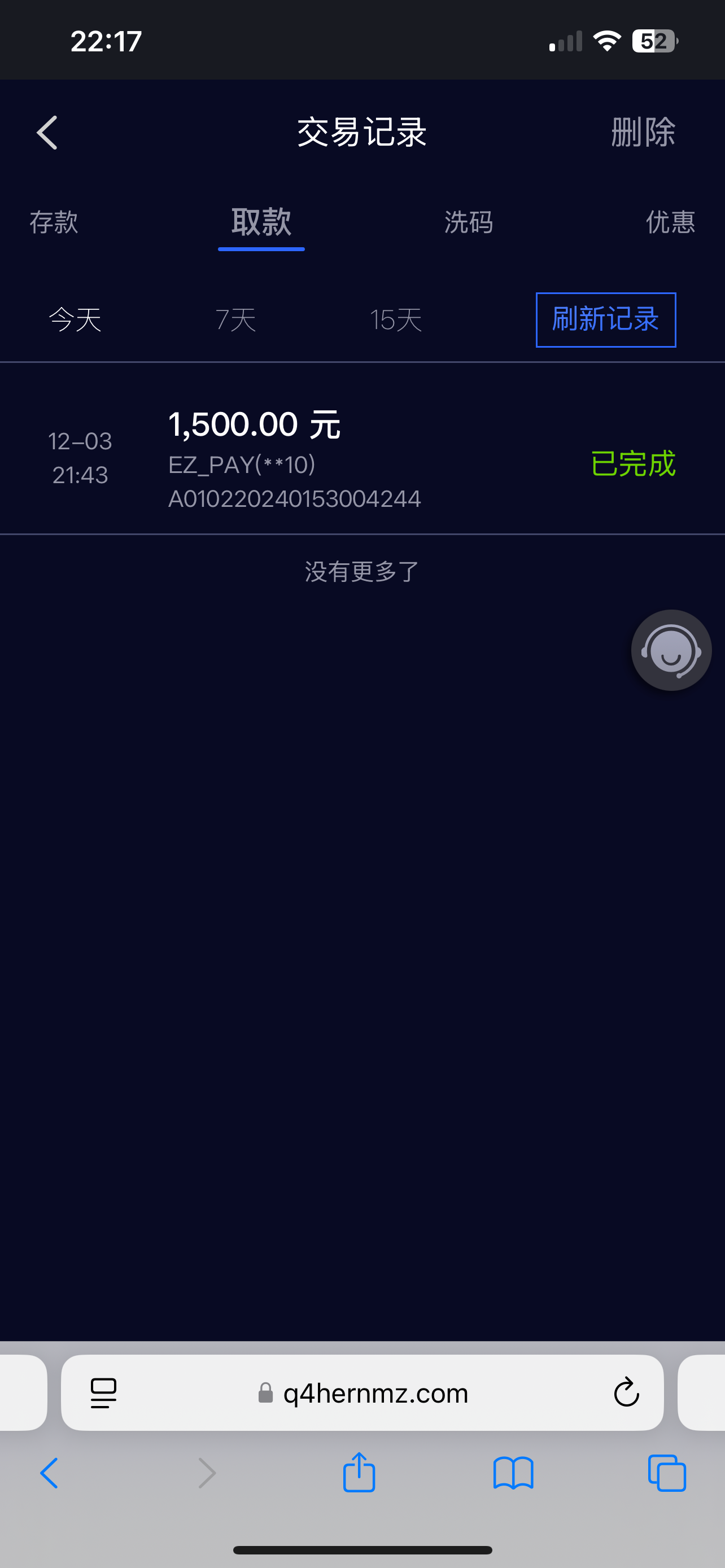Share this page via Safari
The width and height of the screenshot is (725, 1568).
pyautogui.click(x=359, y=1473)
